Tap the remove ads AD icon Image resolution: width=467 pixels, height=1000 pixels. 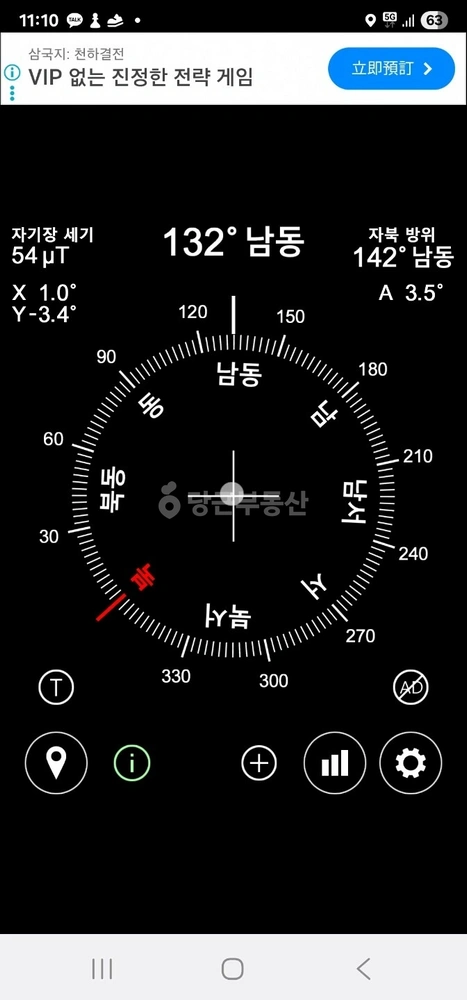[410, 688]
